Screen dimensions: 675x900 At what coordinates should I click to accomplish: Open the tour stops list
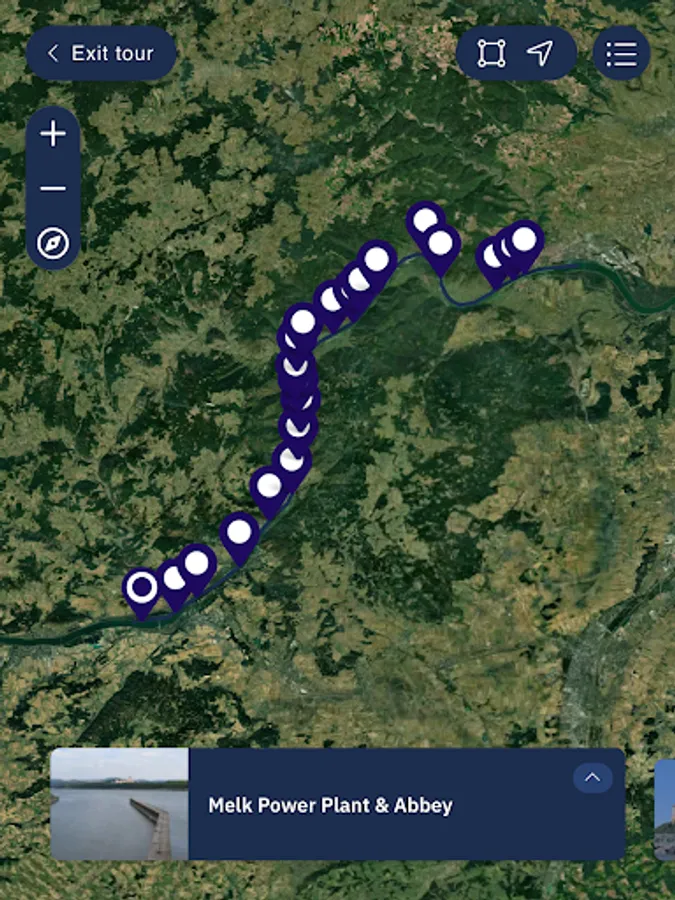(621, 53)
